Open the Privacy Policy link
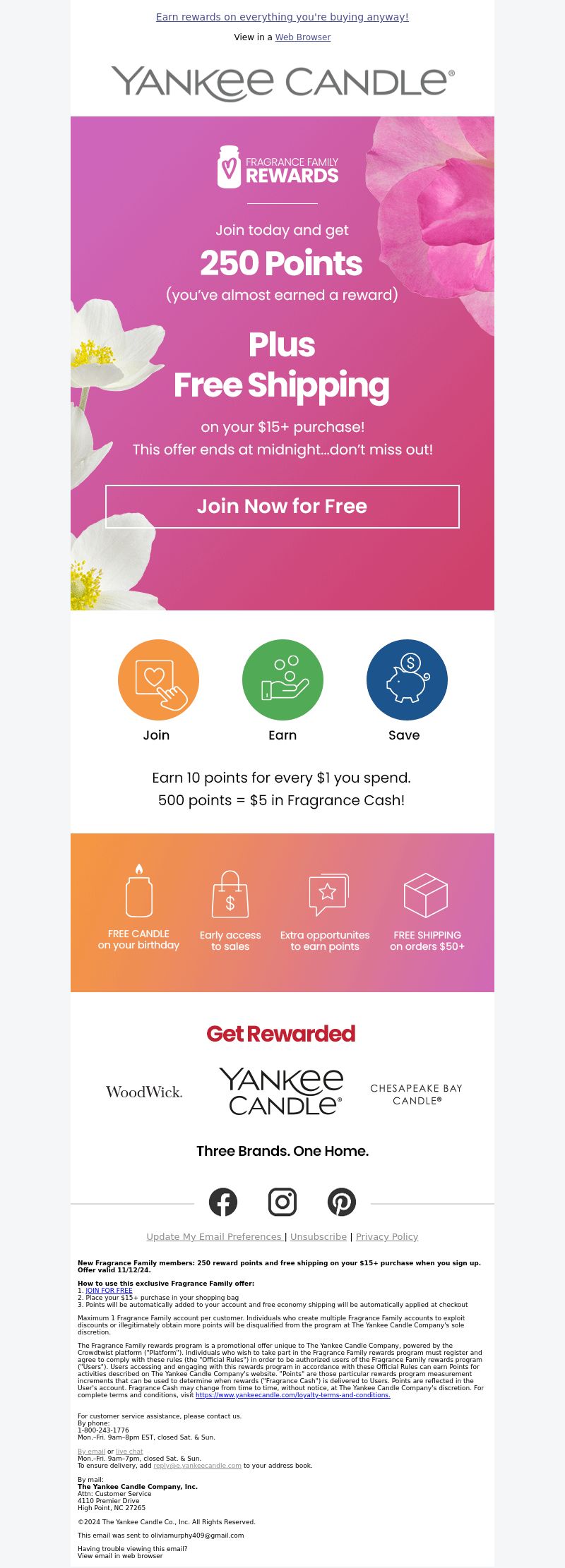Image resolution: width=565 pixels, height=1568 pixels. pos(386,1236)
